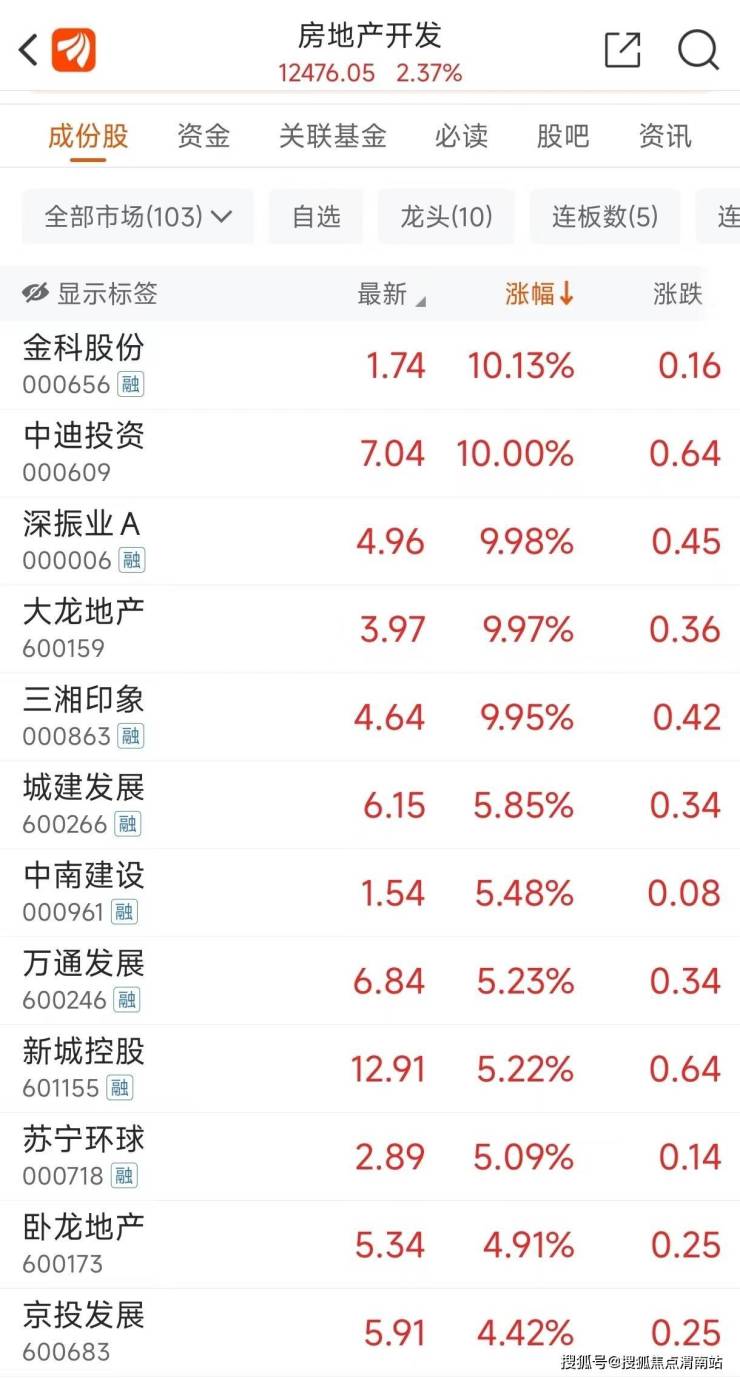
Task: Sort stocks by 涨幅 column
Action: click(539, 294)
